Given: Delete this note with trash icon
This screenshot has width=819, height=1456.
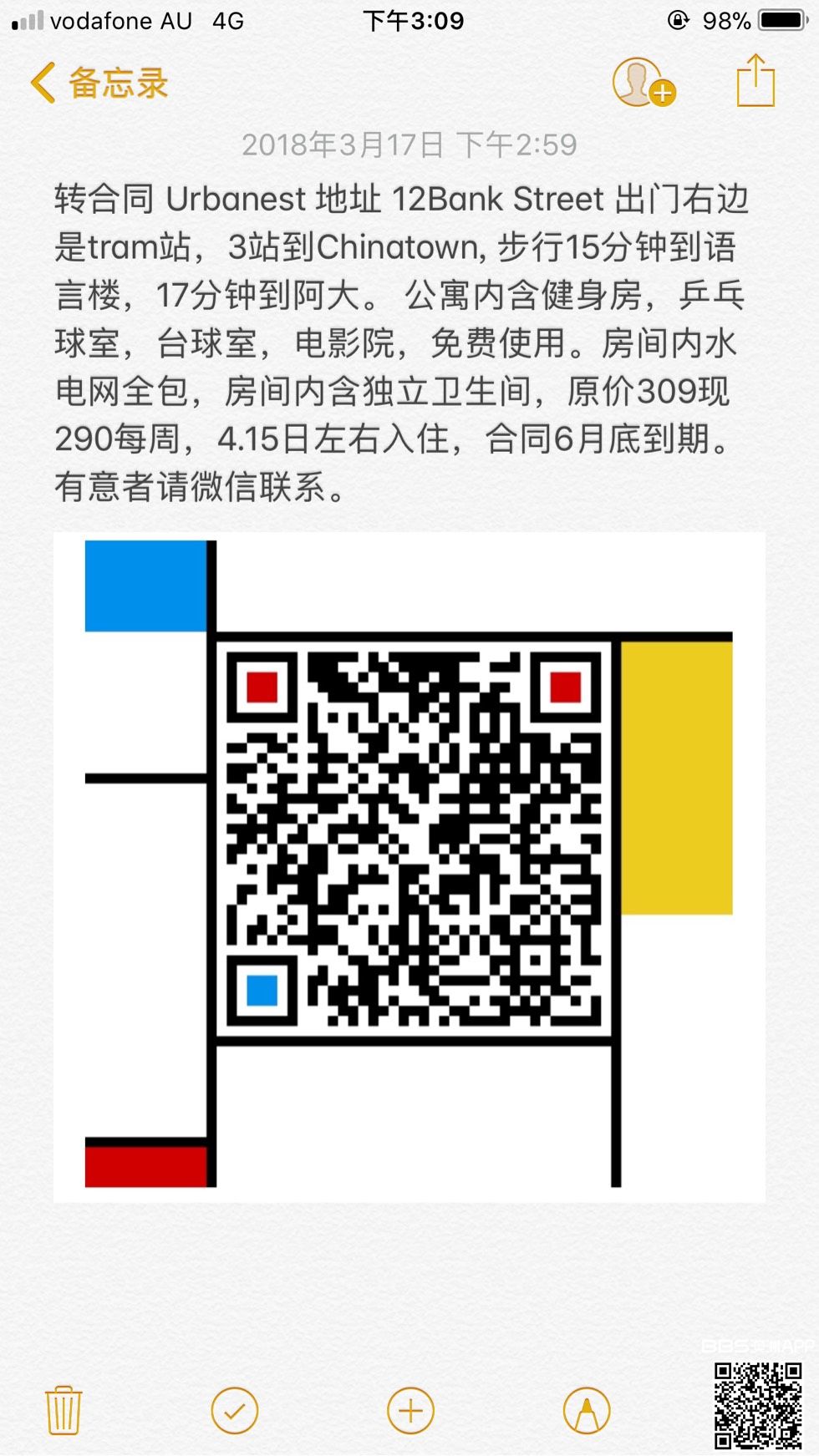Looking at the screenshot, I should click(x=63, y=1411).
